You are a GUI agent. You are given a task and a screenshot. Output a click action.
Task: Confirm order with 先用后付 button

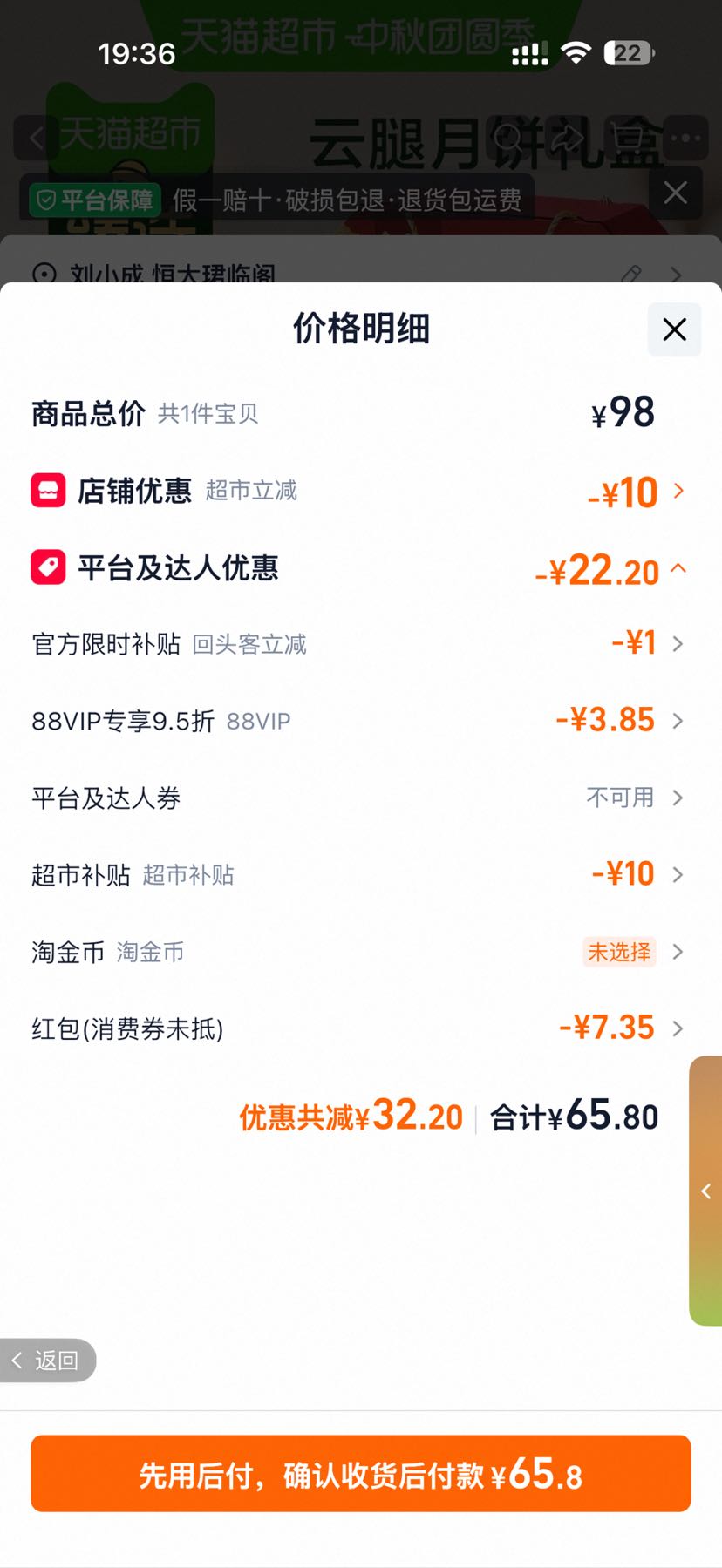pos(361,1474)
